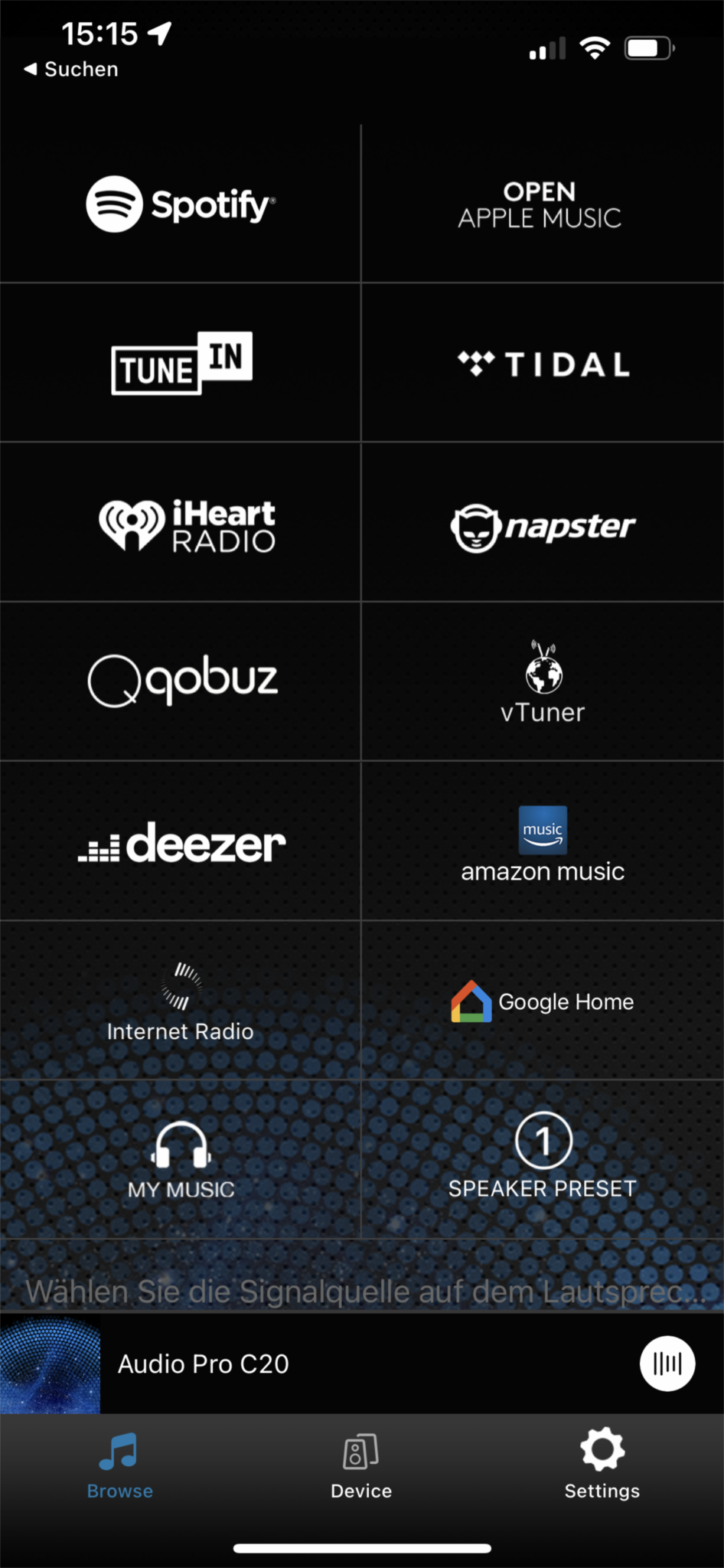724x1568 pixels.
Task: Open Qobuz
Action: (x=182, y=680)
